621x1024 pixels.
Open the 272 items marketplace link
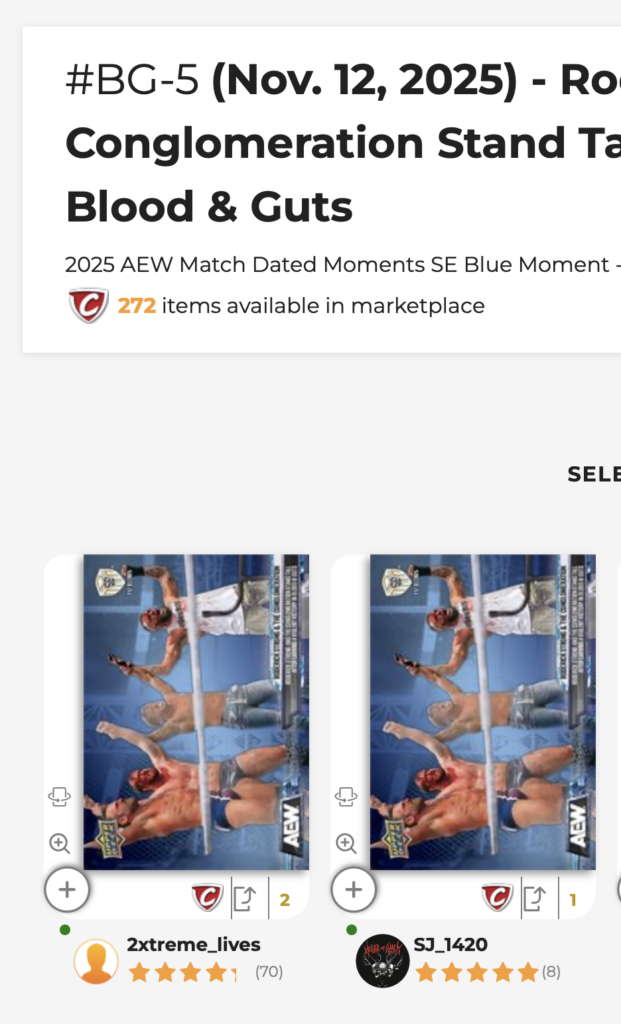click(x=137, y=306)
